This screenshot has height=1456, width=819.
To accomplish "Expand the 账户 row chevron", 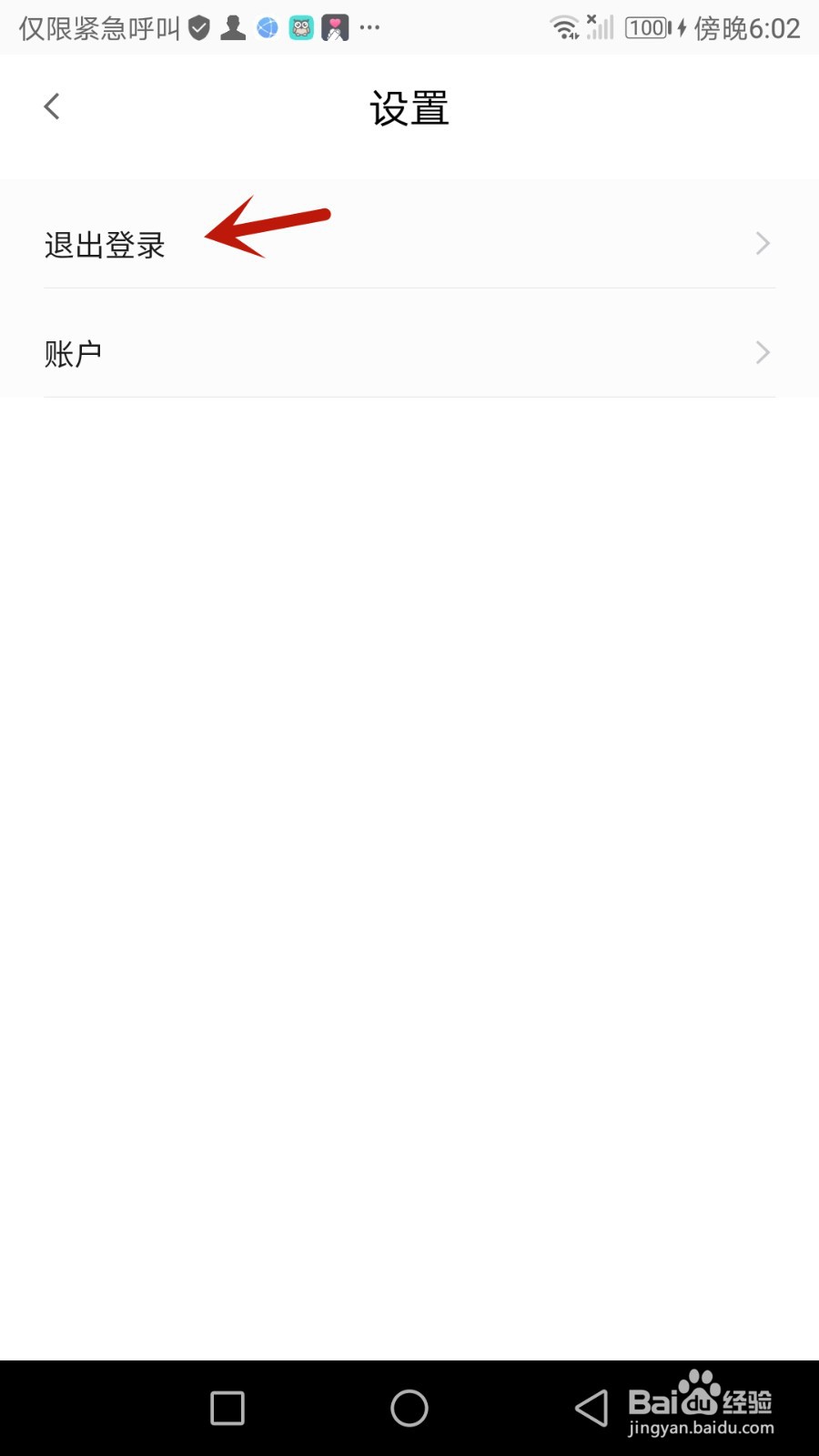I will point(763,352).
